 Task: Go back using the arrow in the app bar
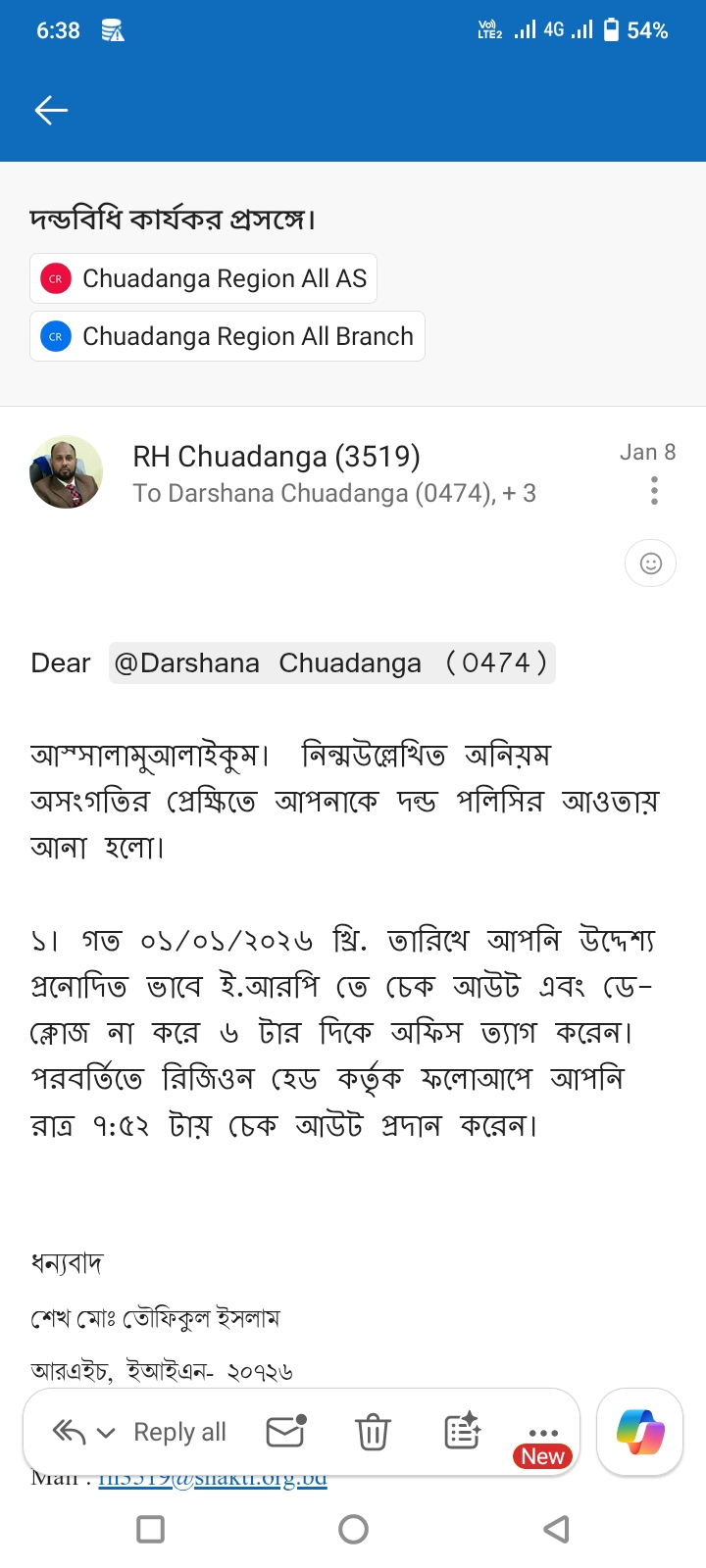pos(51,110)
